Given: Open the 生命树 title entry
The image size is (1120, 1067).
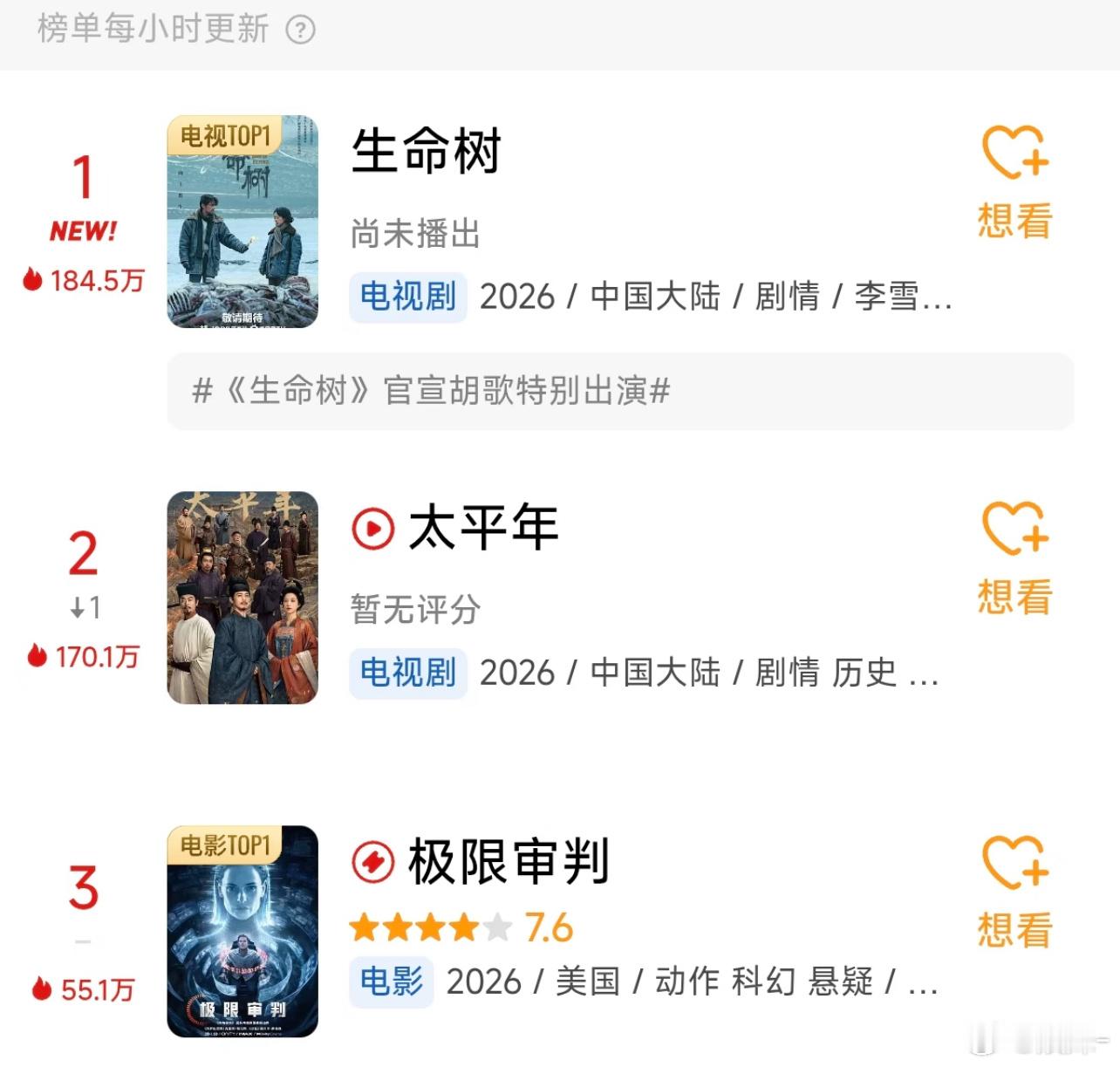Looking at the screenshot, I should 426,152.
